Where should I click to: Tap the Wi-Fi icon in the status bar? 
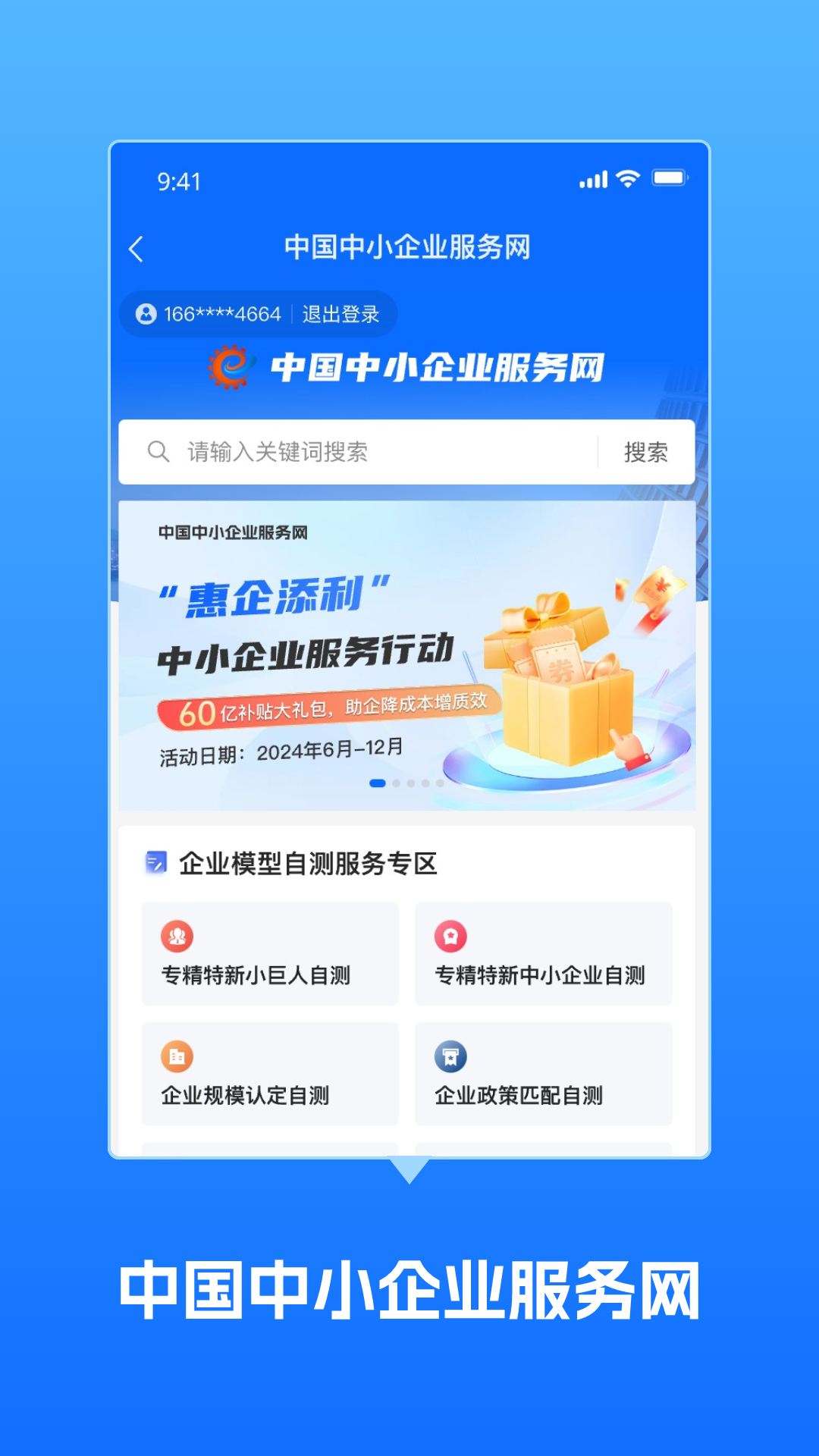[x=626, y=180]
